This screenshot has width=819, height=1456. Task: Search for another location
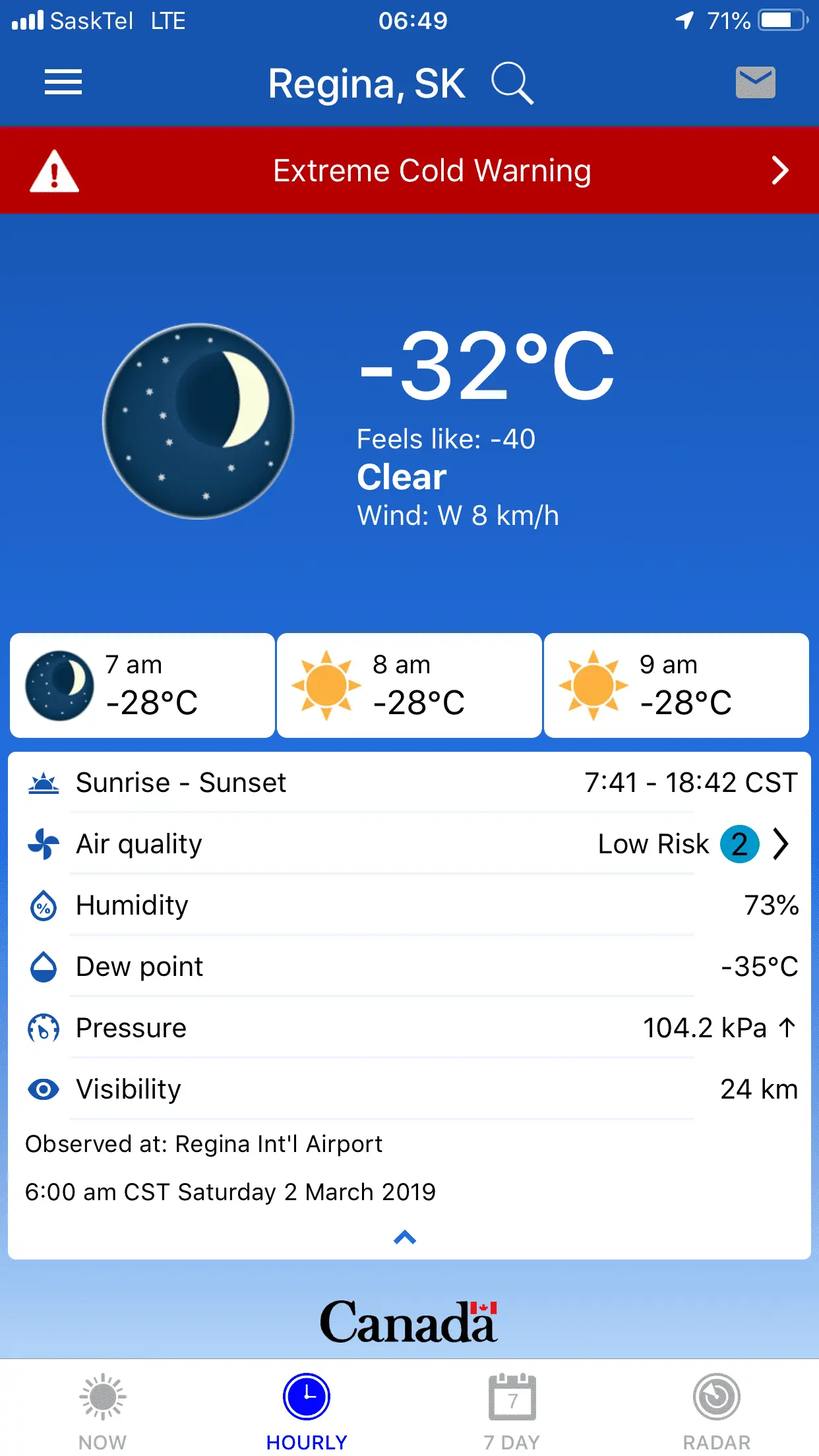512,83
